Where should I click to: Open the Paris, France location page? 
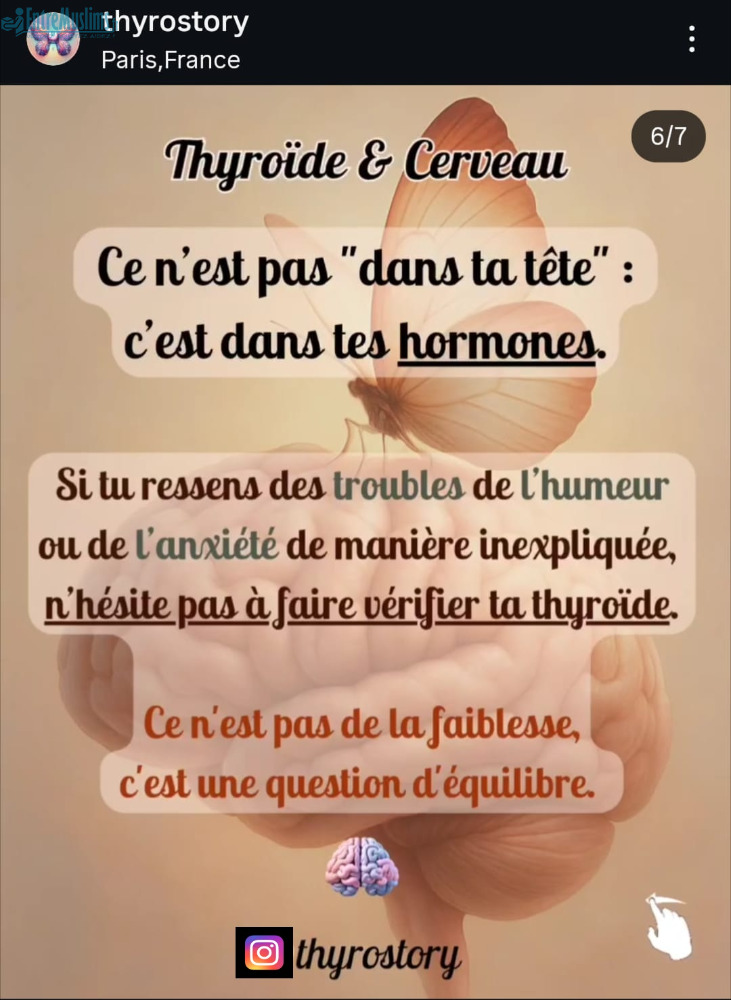click(171, 60)
